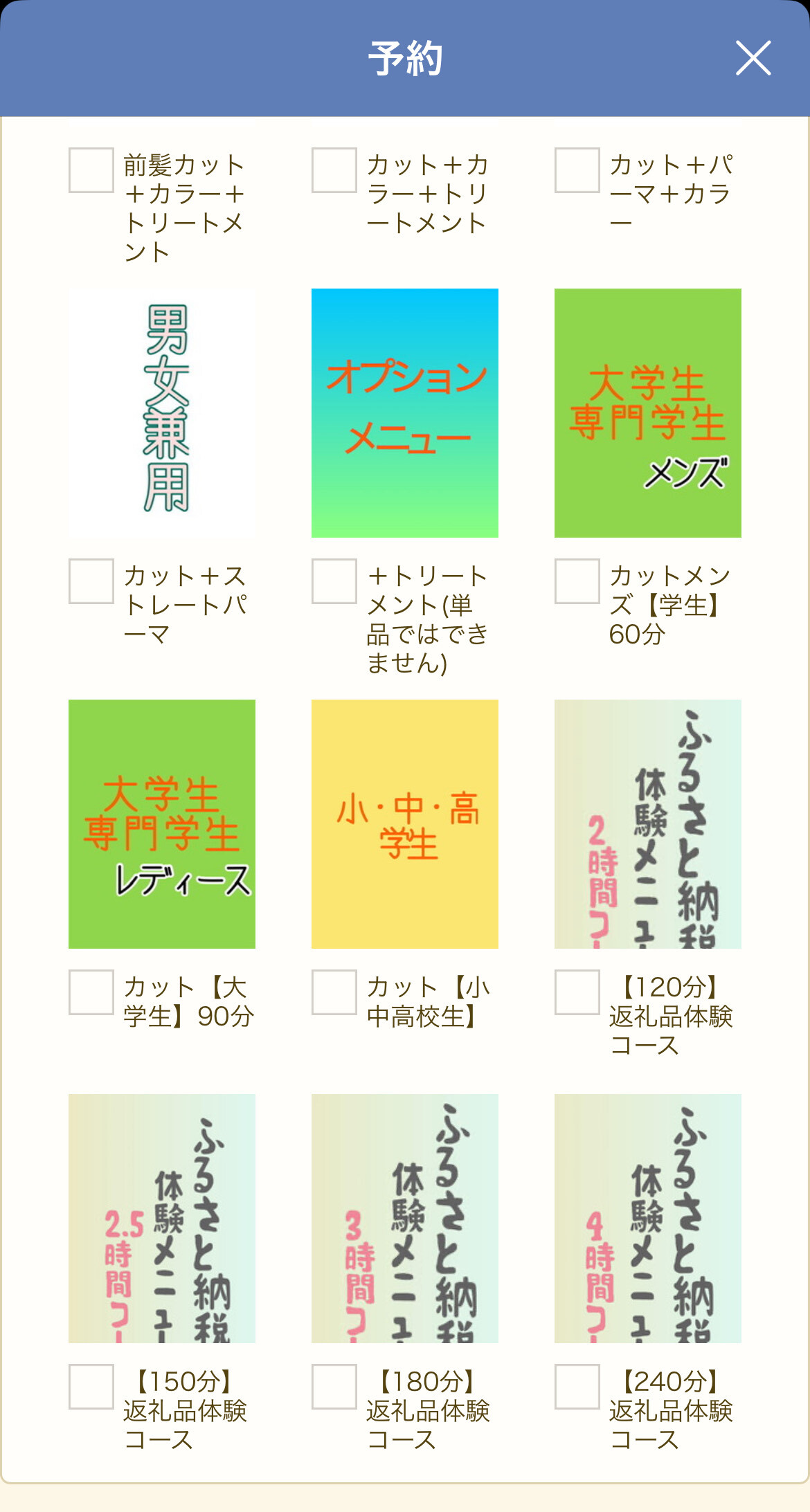Tick 【240分】返礼品体験コース checkbox

pos(577,1386)
